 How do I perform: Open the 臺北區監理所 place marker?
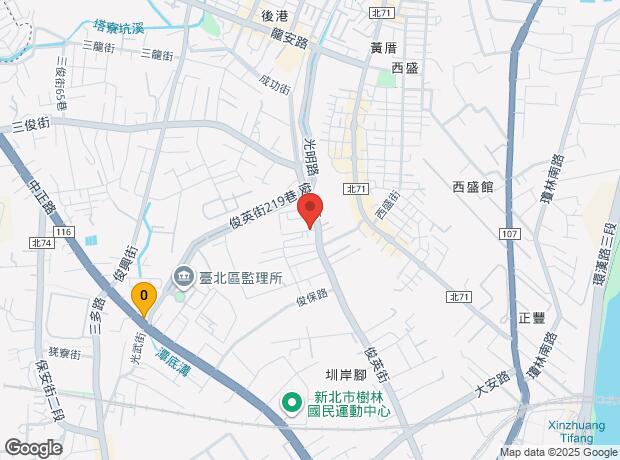(x=183, y=277)
